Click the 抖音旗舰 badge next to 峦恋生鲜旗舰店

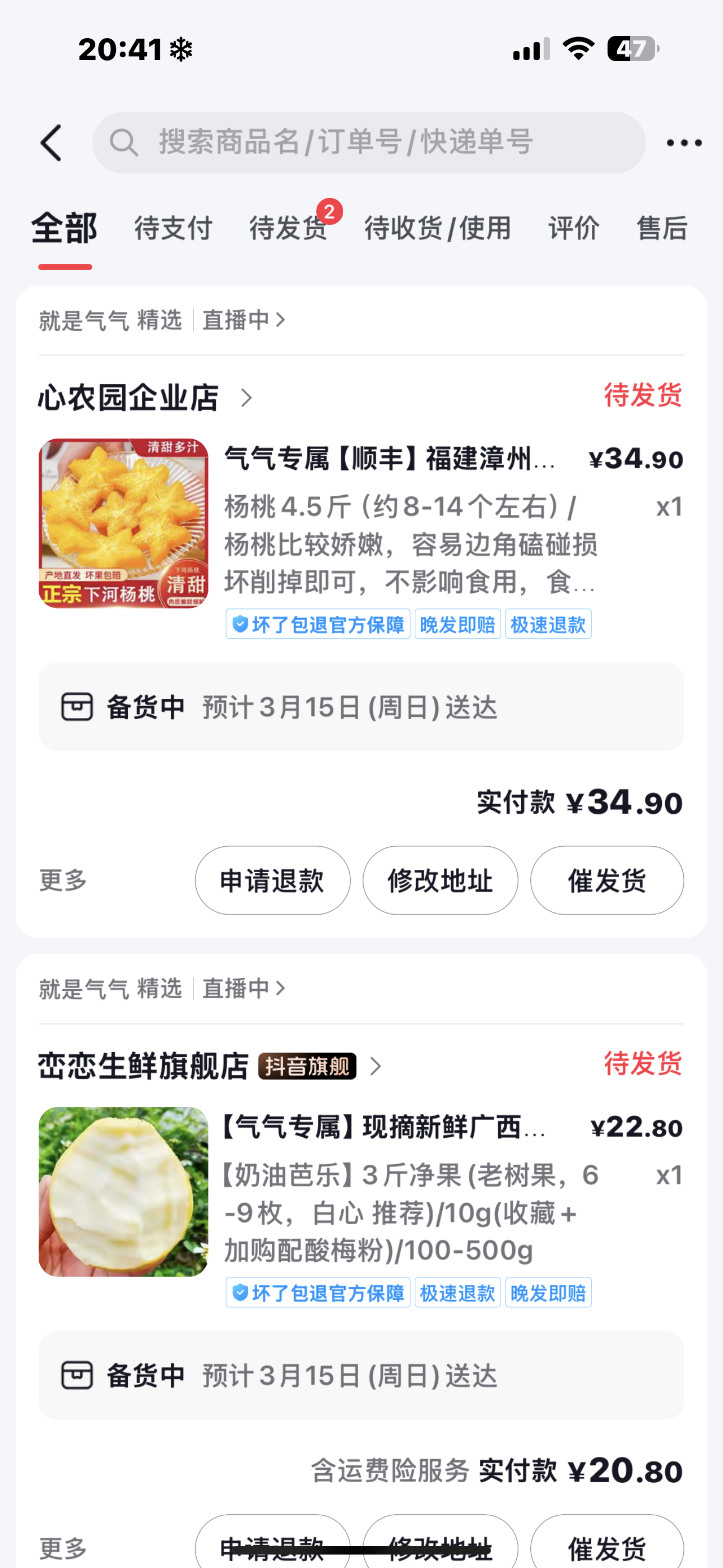point(307,1065)
